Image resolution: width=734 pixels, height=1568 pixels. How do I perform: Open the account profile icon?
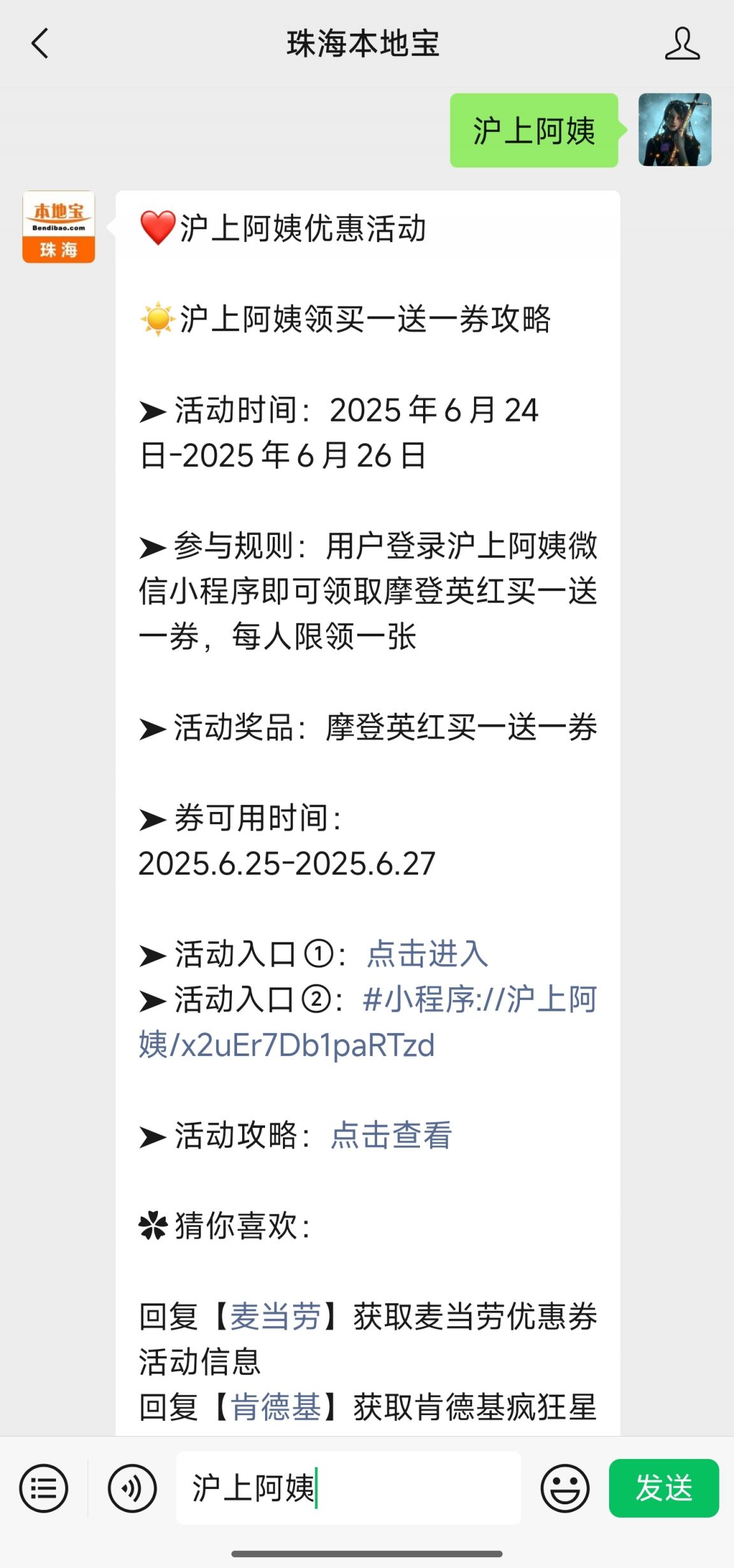(682, 44)
